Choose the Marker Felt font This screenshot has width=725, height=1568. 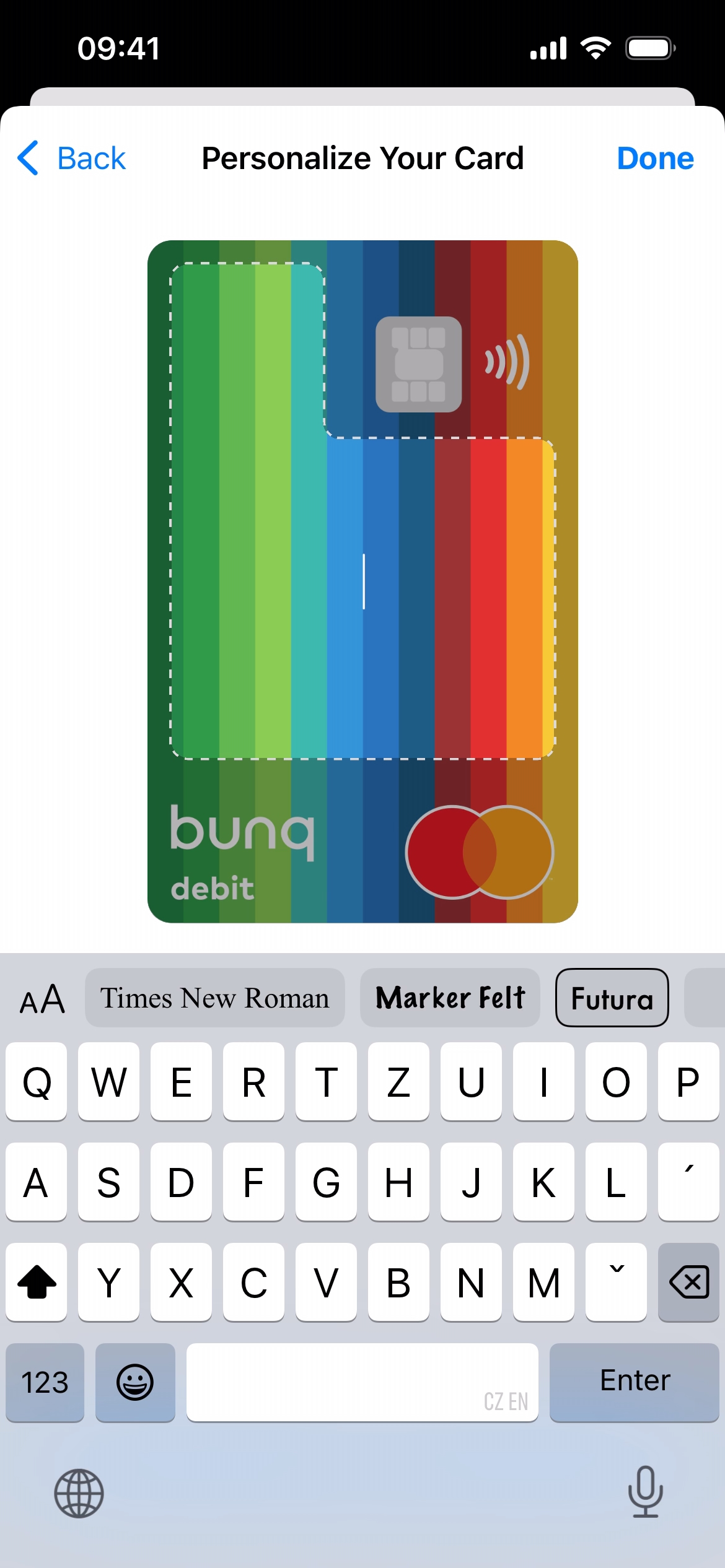[450, 998]
